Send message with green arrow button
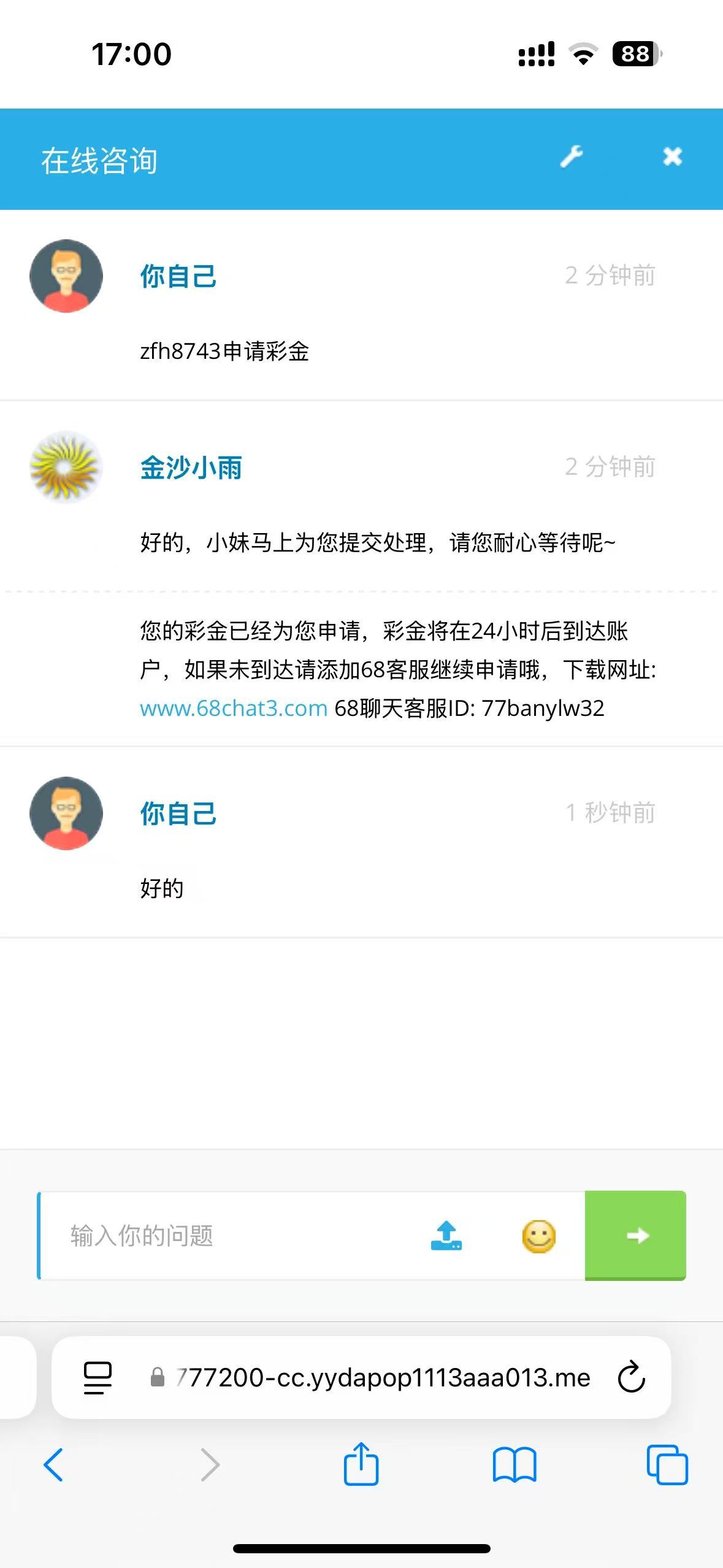 [x=636, y=1236]
